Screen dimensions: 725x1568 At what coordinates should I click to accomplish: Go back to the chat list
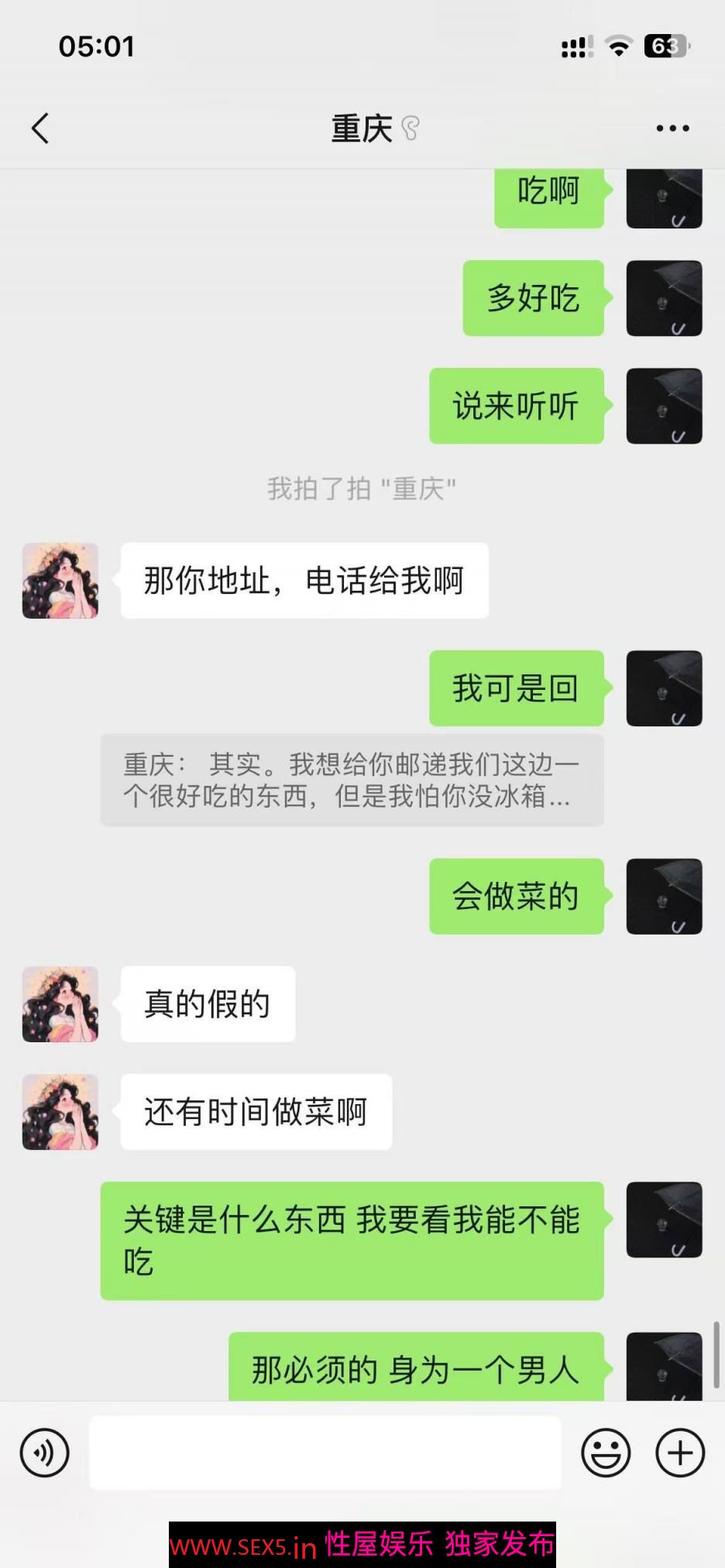click(x=40, y=129)
